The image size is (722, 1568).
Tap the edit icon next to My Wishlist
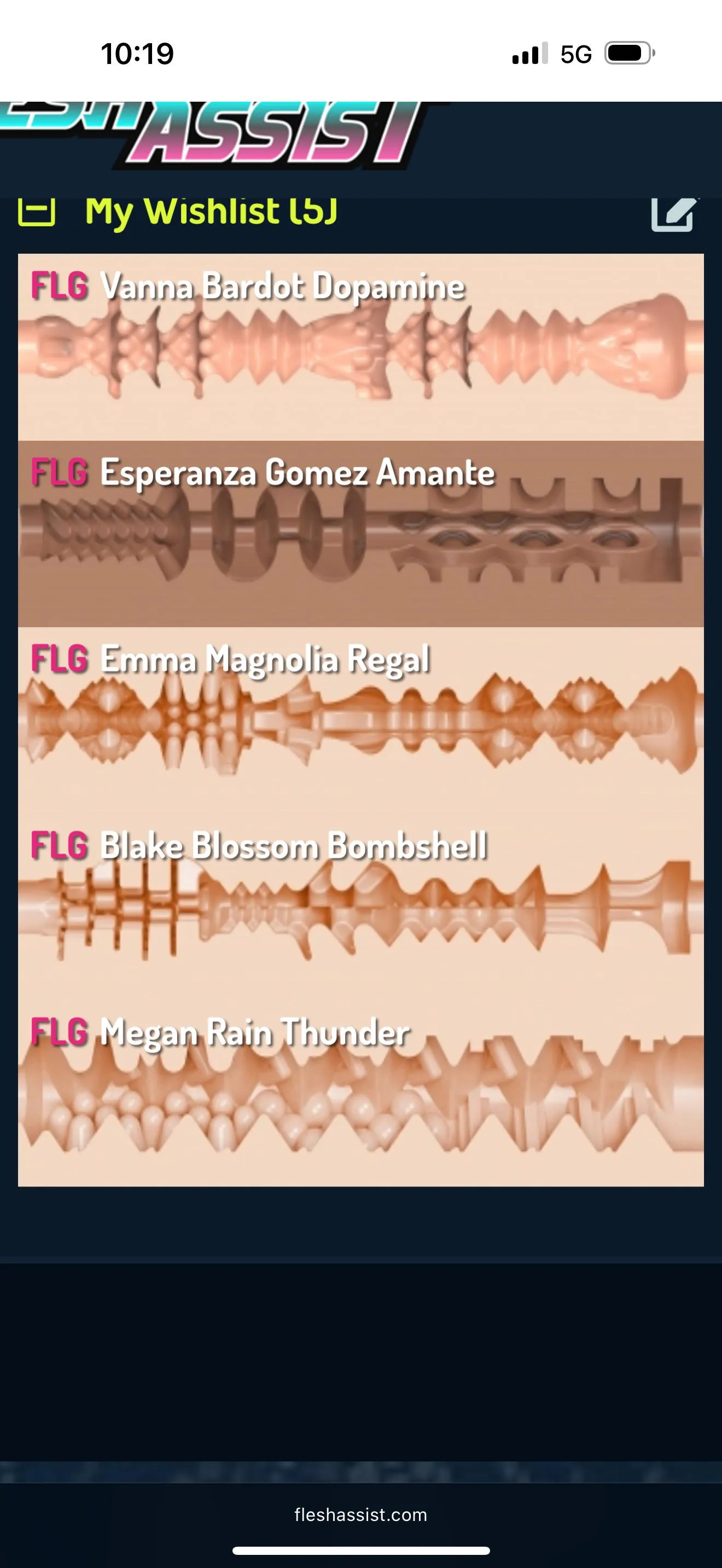tap(673, 214)
